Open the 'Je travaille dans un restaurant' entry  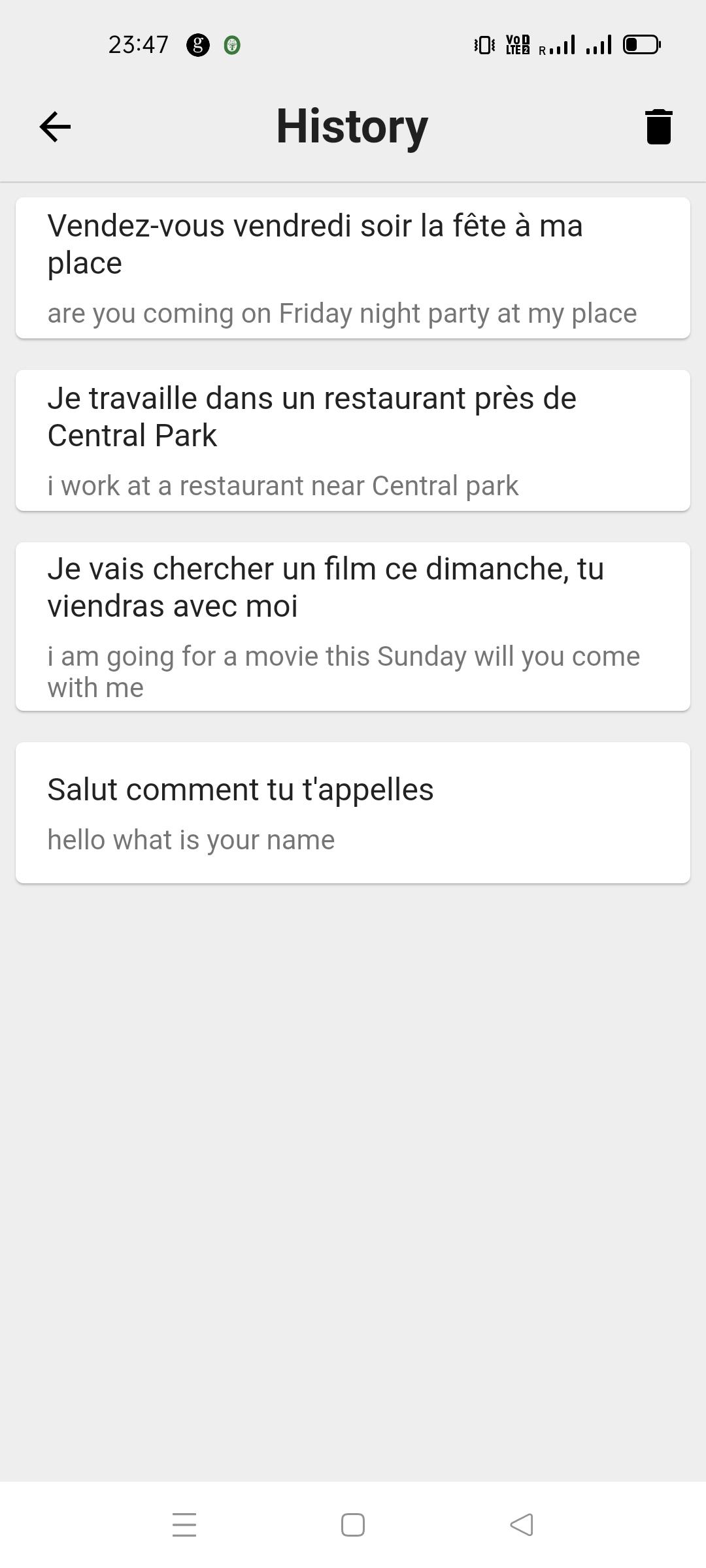coord(353,440)
